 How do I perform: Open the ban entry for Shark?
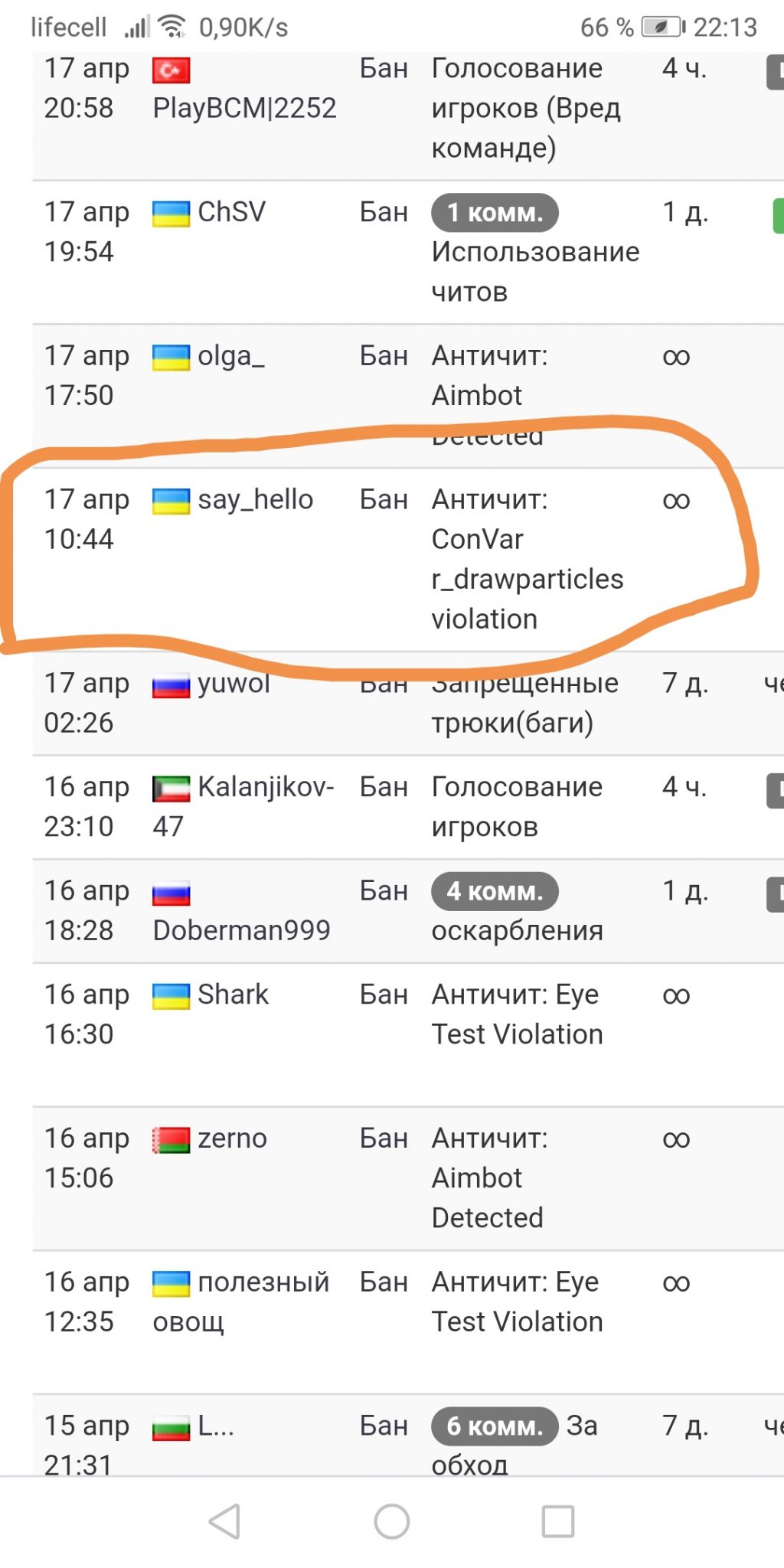pyautogui.click(x=408, y=1034)
